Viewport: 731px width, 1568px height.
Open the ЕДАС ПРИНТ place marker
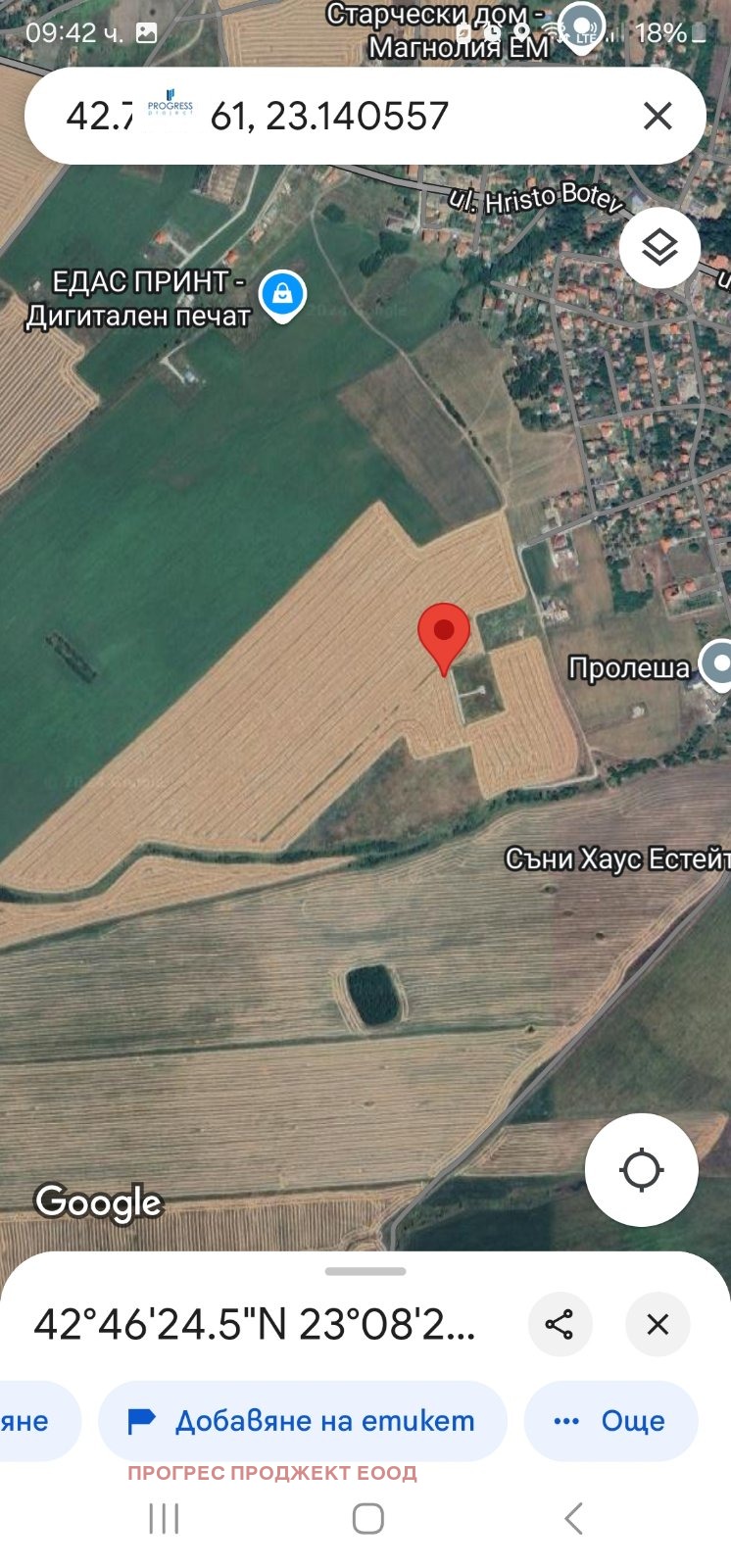point(282,294)
